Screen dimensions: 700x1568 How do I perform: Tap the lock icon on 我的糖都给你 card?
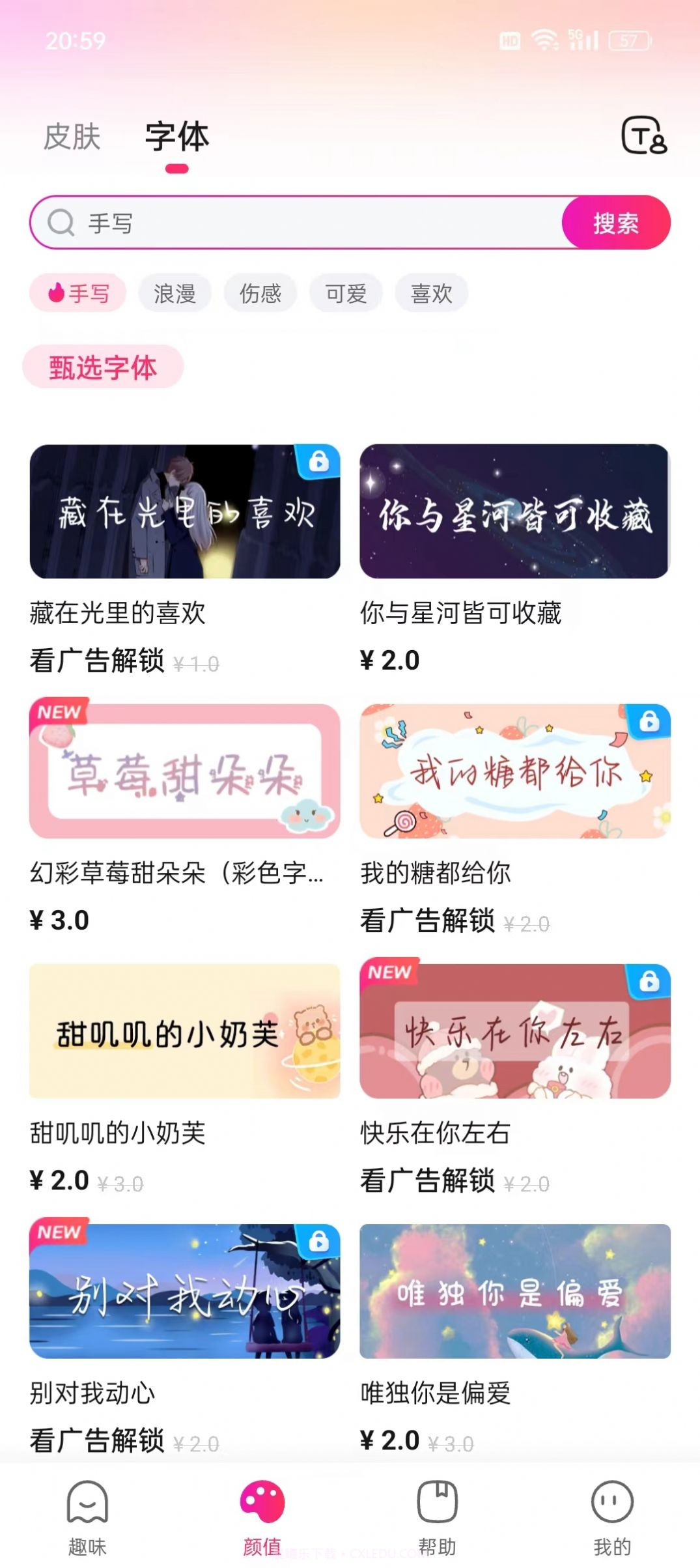pos(649,721)
